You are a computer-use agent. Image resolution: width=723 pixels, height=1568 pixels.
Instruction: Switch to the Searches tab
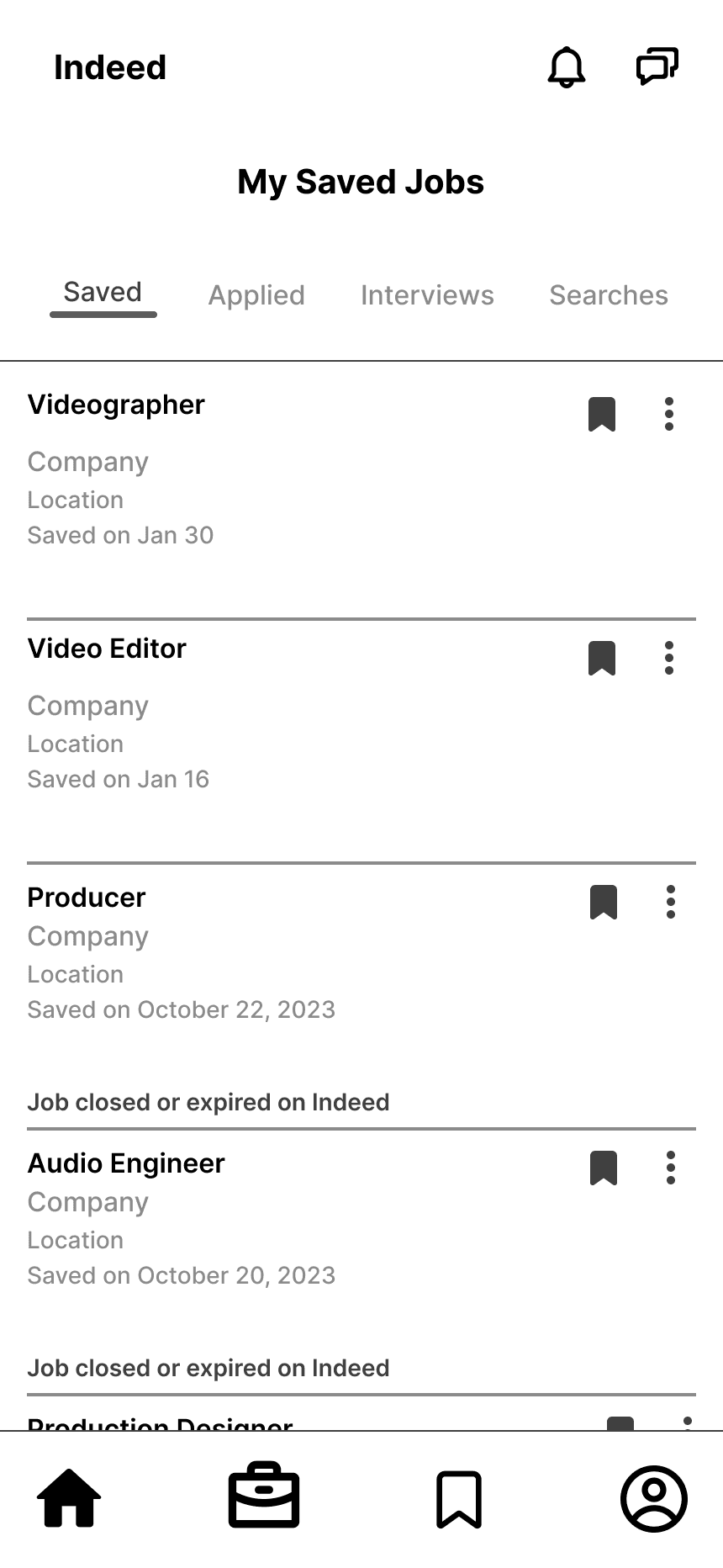609,295
